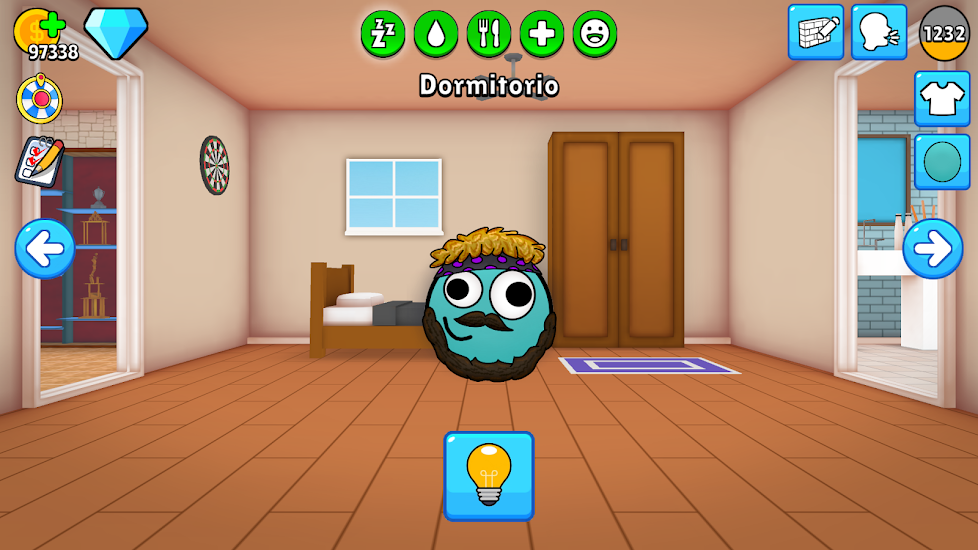
Task: Change the pet's skin color circle
Action: coord(941,162)
